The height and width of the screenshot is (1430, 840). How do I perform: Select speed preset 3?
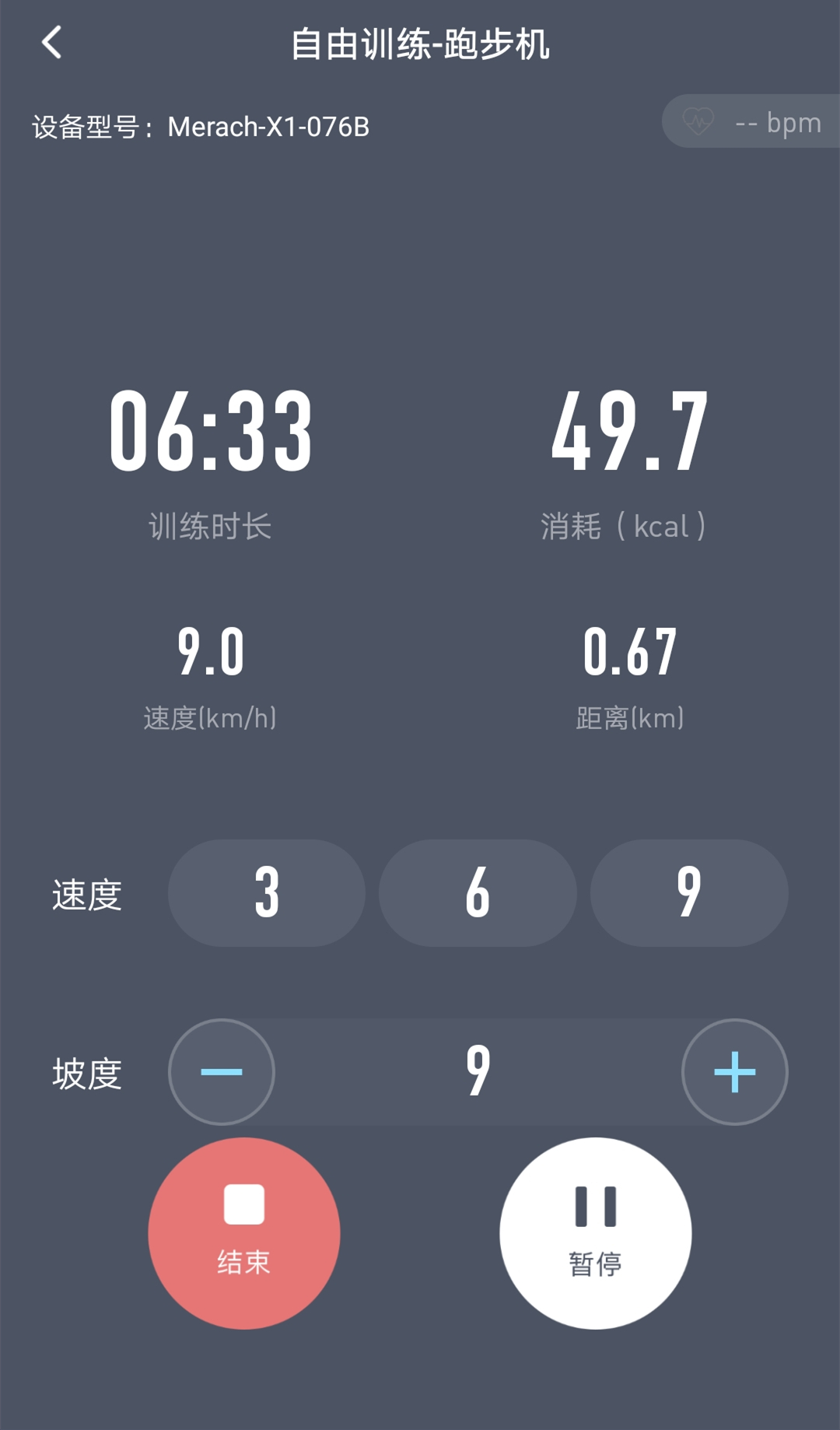coord(267,893)
